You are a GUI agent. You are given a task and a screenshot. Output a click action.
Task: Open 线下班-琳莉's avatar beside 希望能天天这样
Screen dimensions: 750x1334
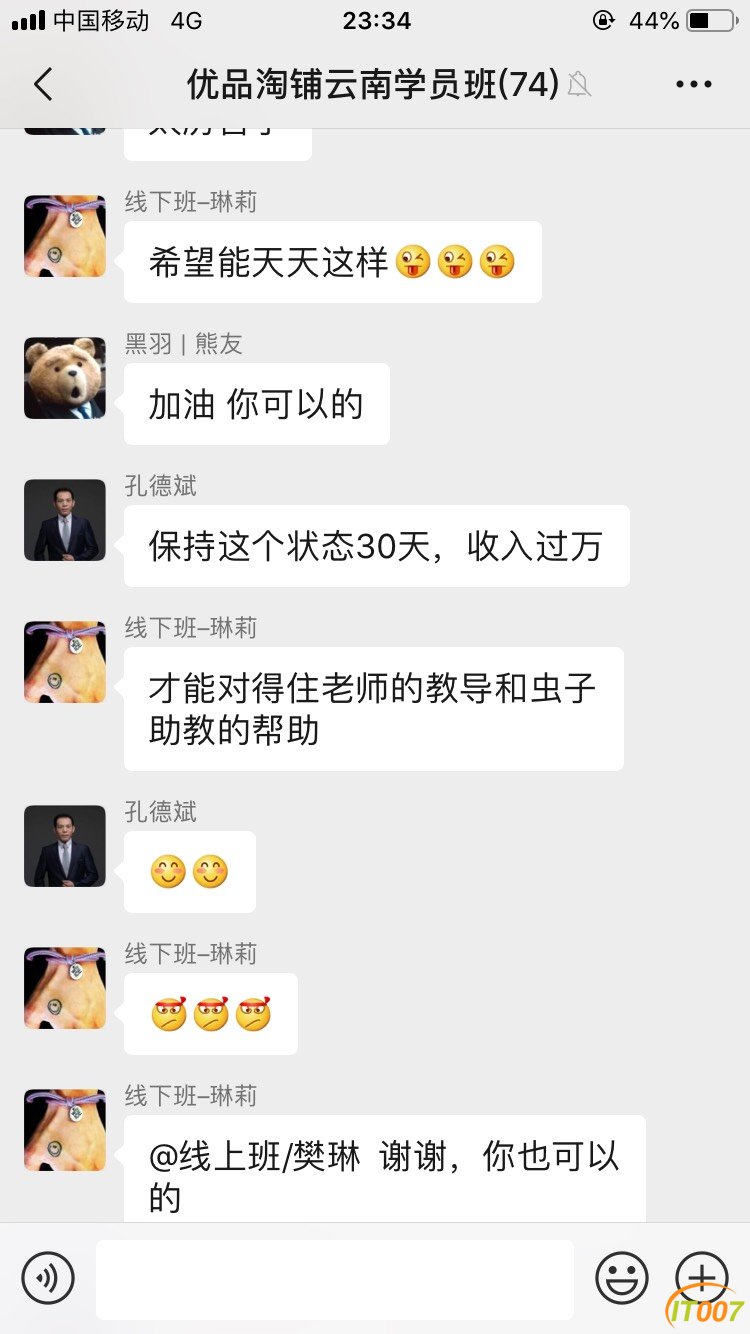click(65, 236)
